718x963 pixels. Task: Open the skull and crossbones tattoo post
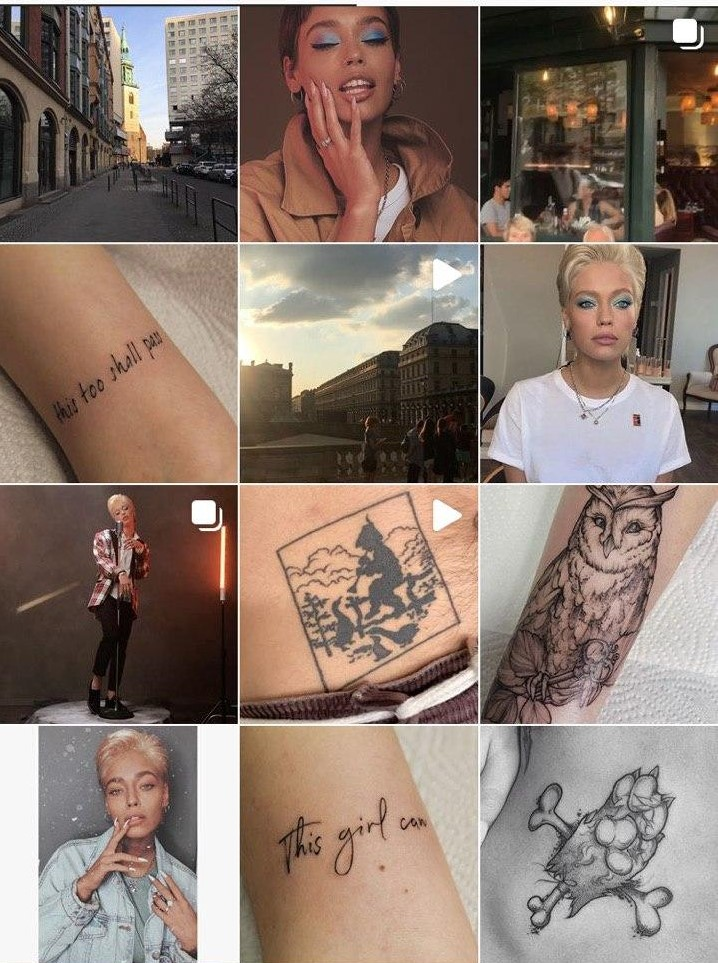point(598,844)
